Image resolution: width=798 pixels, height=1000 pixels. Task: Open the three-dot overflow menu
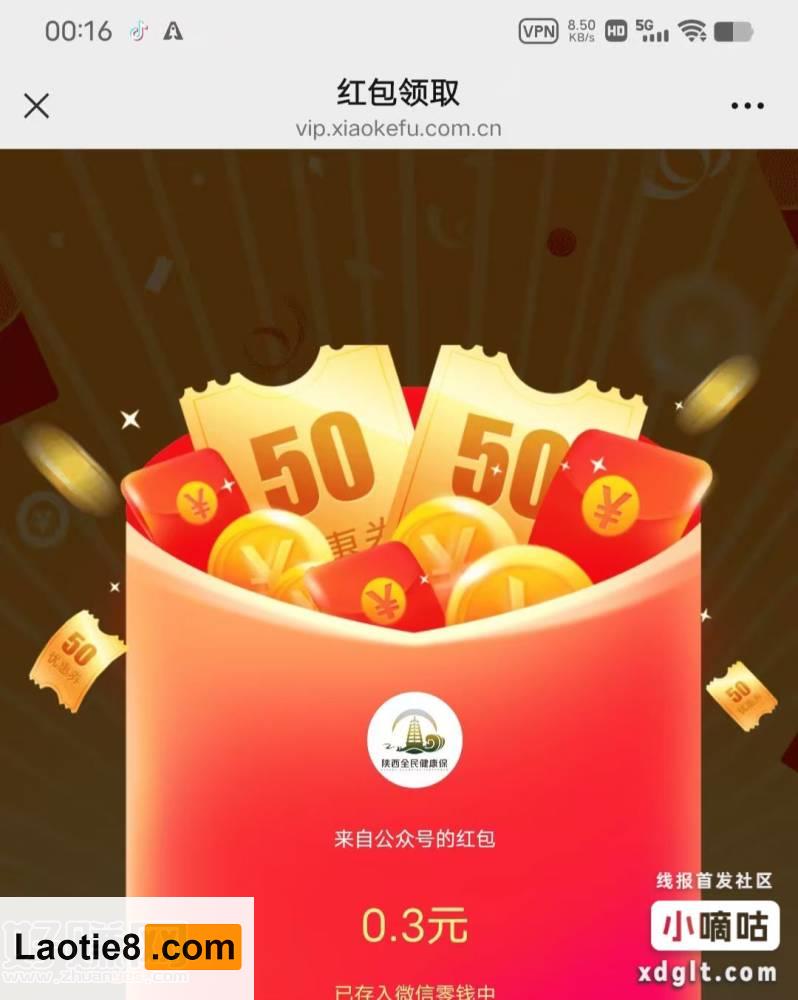pyautogui.click(x=746, y=106)
